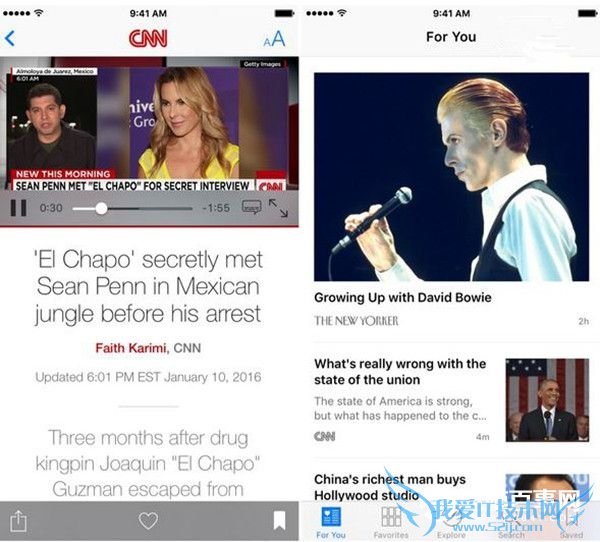This screenshot has height=542, width=600.
Task: Select the For You tab
Action: tap(330, 522)
